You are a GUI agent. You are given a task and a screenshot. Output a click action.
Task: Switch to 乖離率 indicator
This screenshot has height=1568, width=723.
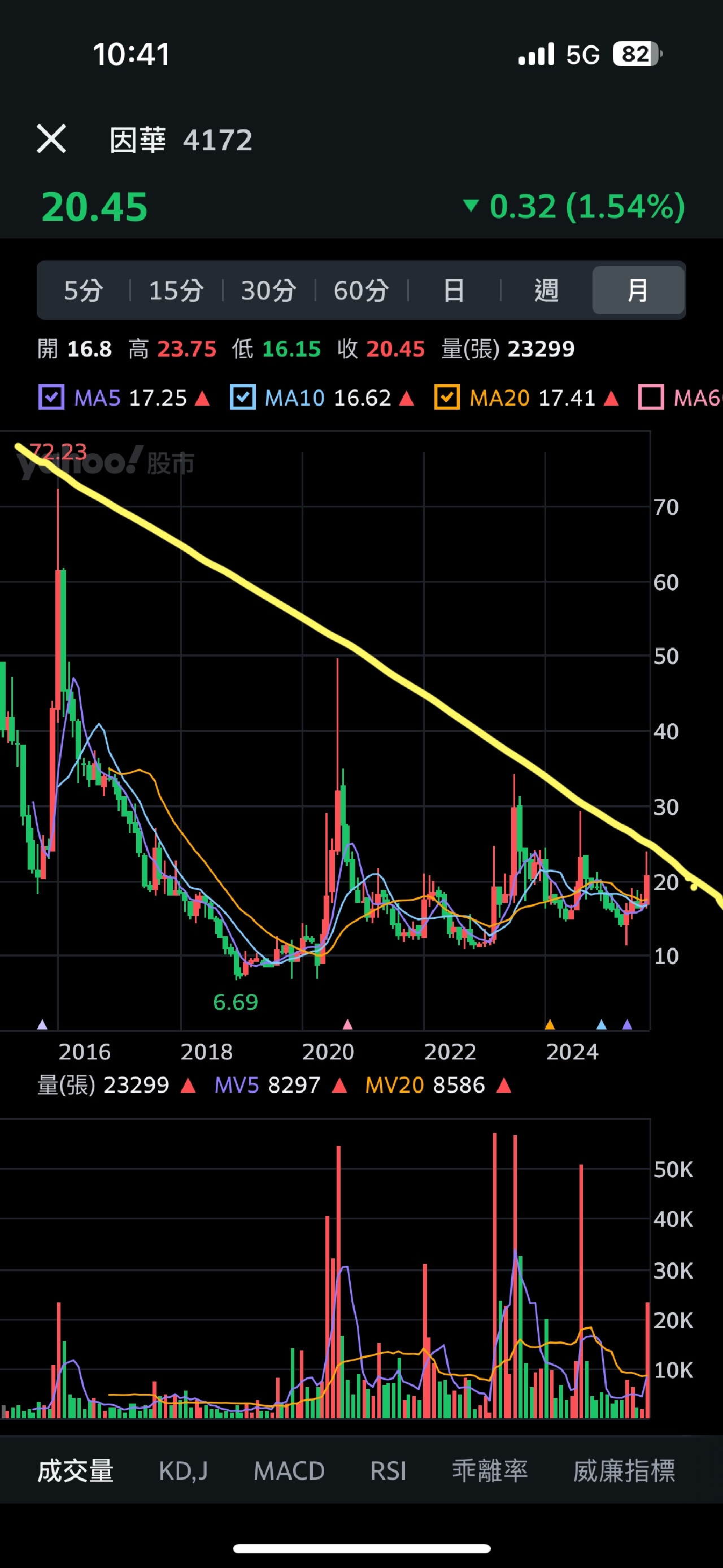(x=490, y=1471)
